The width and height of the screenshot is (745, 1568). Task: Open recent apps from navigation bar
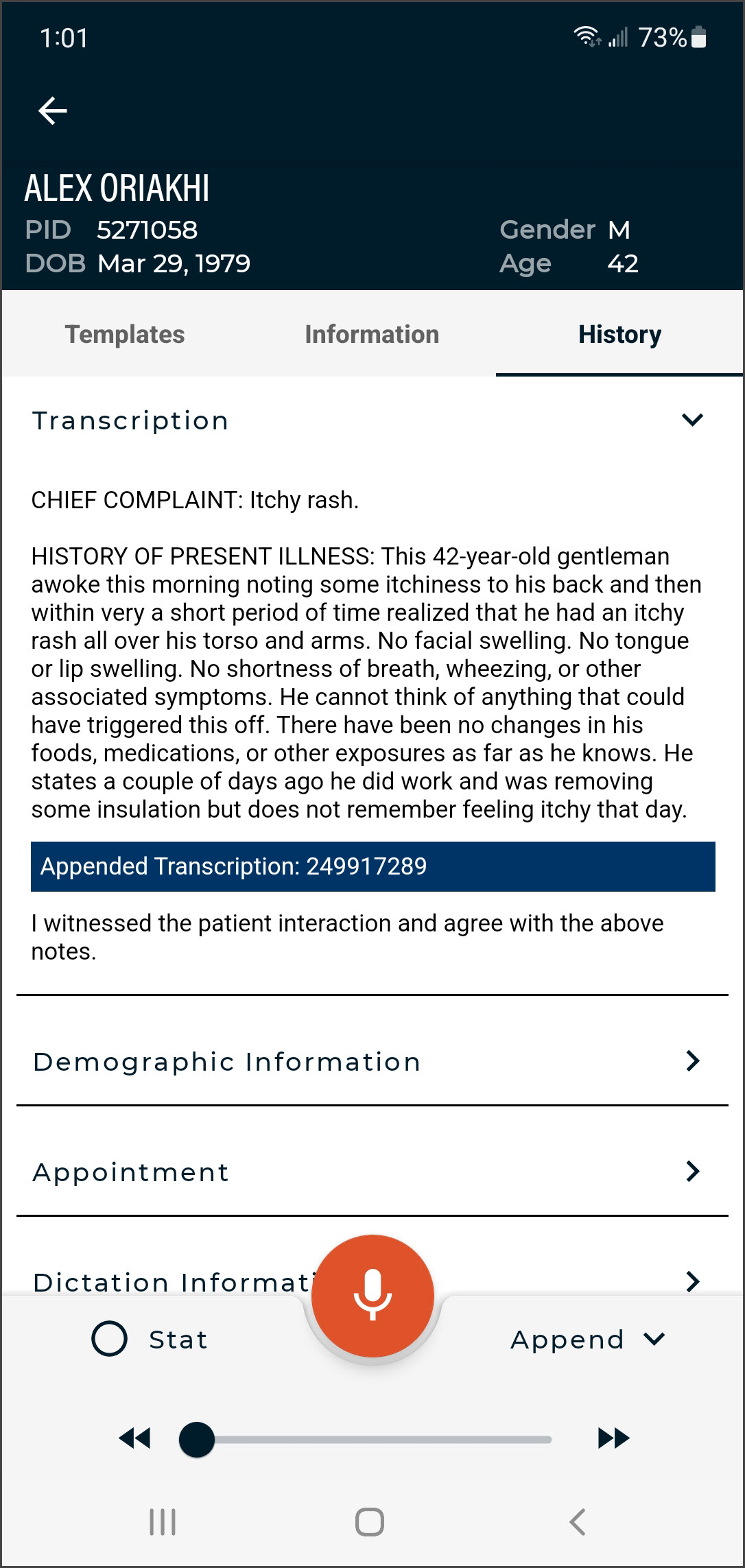click(x=163, y=1522)
